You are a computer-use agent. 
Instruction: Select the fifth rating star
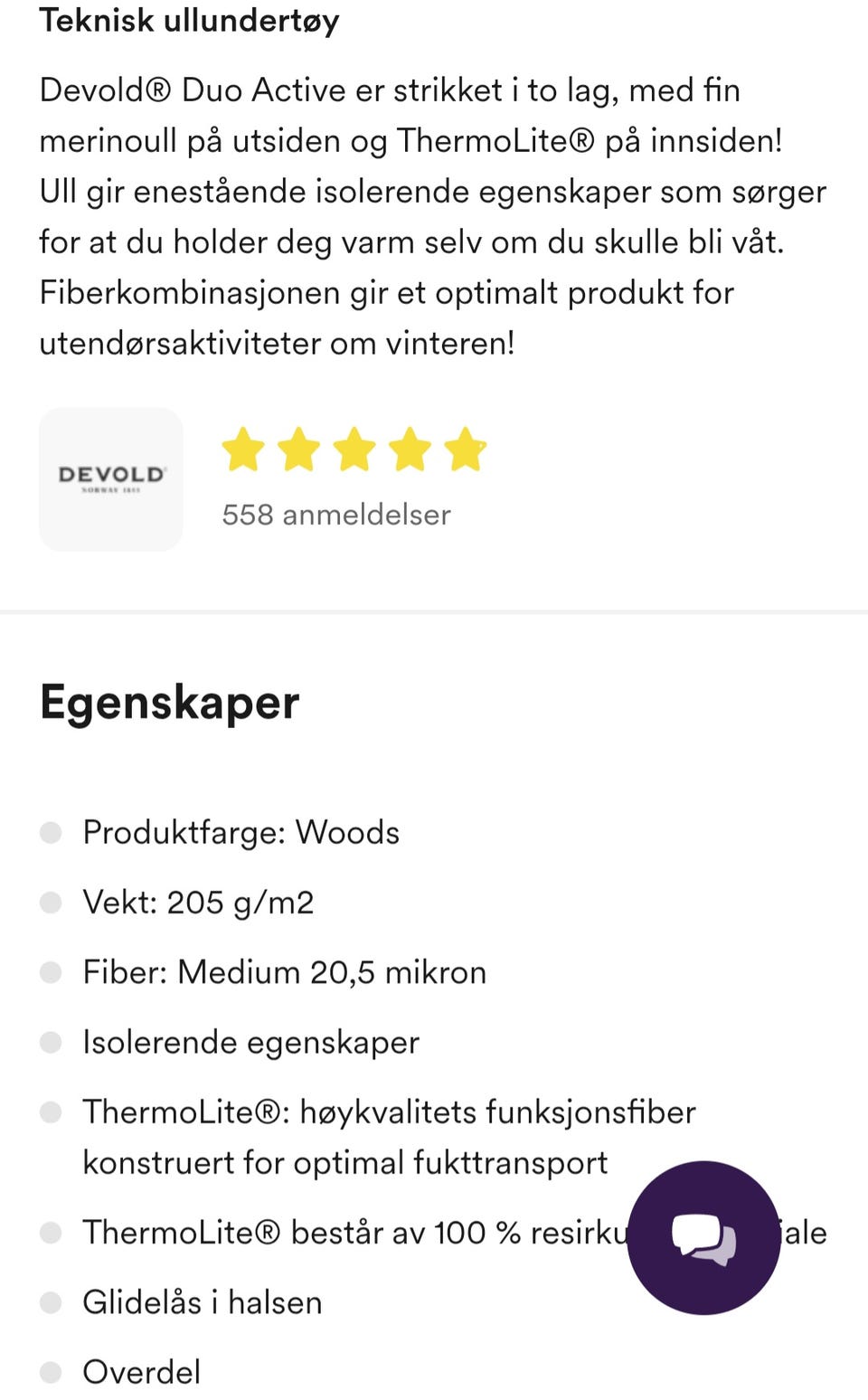pos(466,449)
